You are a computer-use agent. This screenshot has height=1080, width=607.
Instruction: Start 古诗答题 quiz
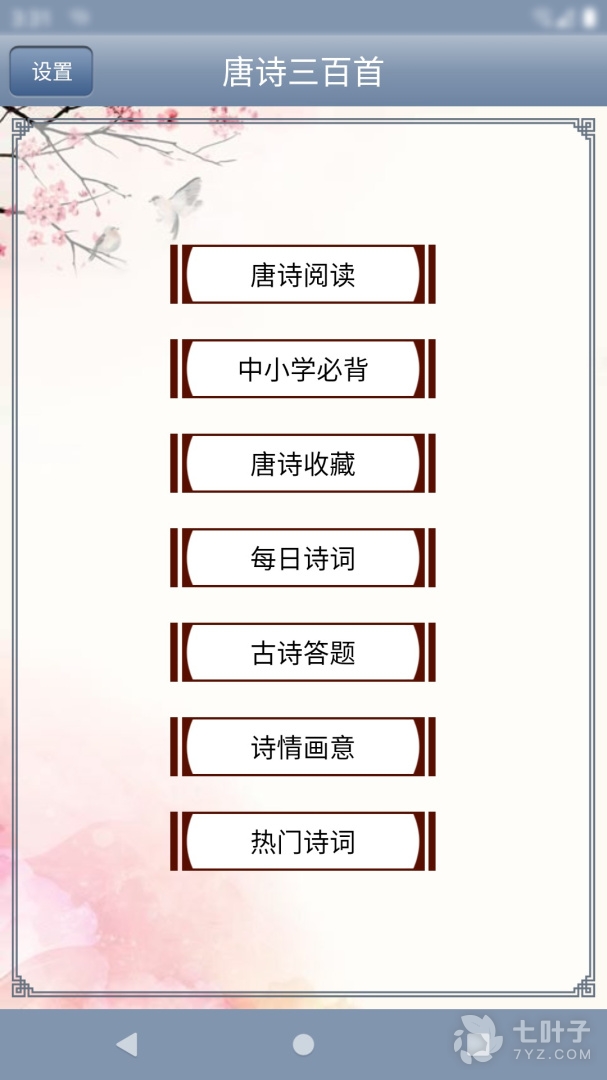coord(303,653)
